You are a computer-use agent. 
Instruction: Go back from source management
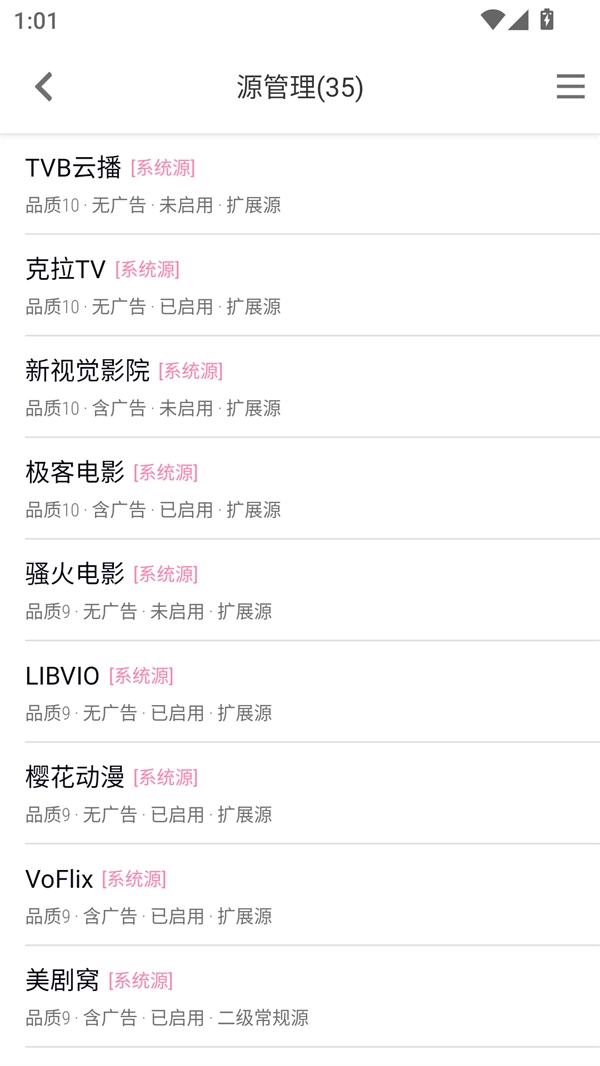pyautogui.click(x=43, y=87)
